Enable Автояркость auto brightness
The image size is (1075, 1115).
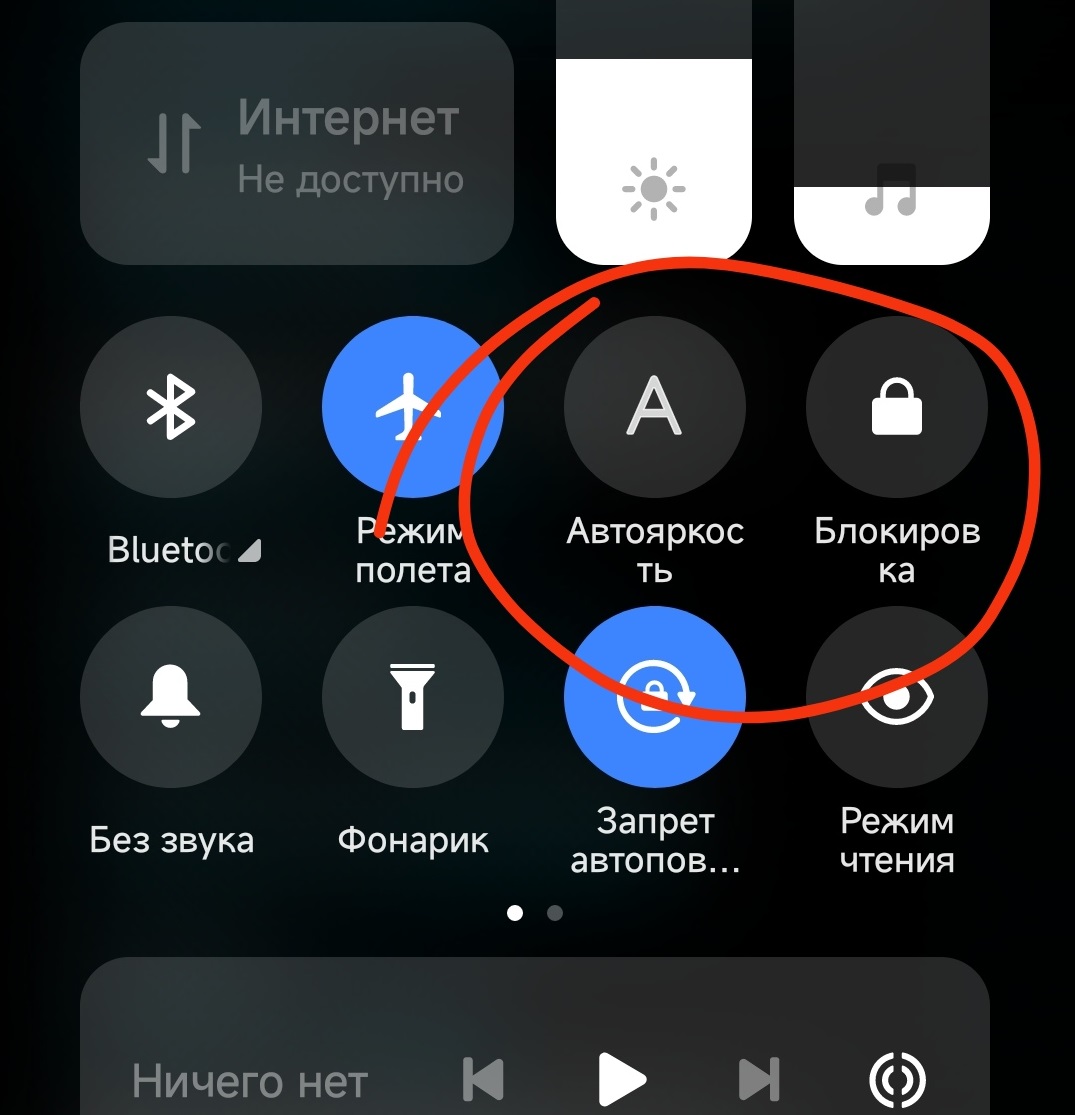(655, 407)
